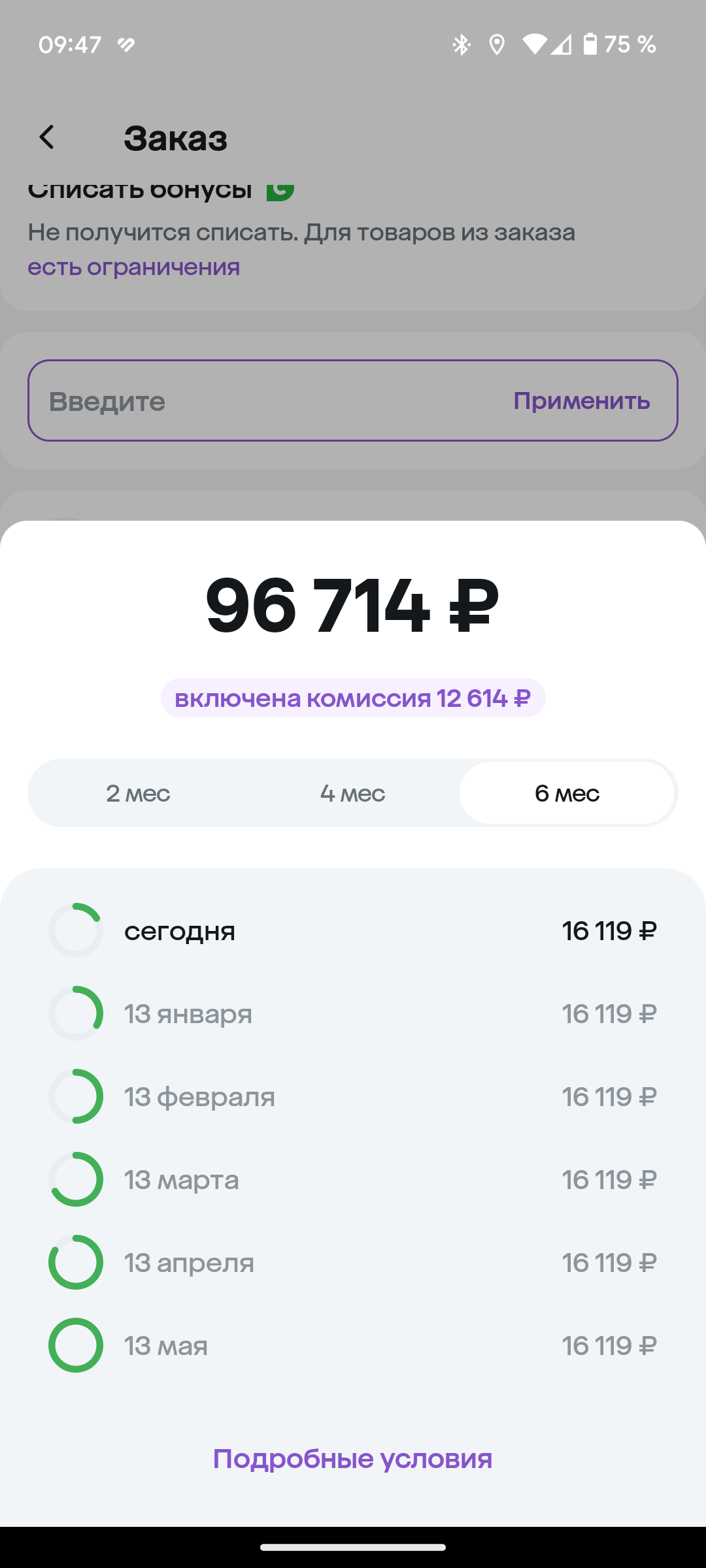Tap the back chevron arrow
Image resolution: width=706 pixels, height=1568 pixels.
[x=47, y=138]
